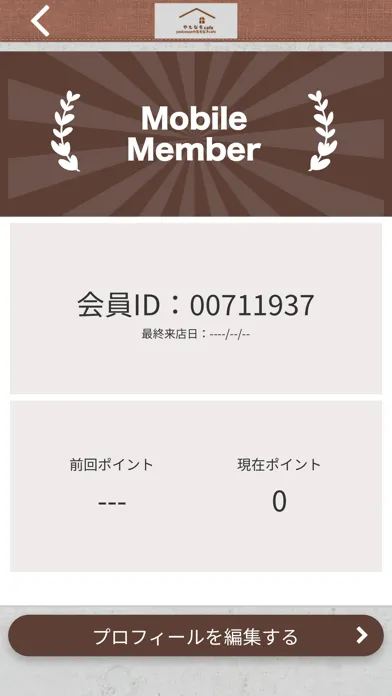Go back using the top-left arrow

40,20
